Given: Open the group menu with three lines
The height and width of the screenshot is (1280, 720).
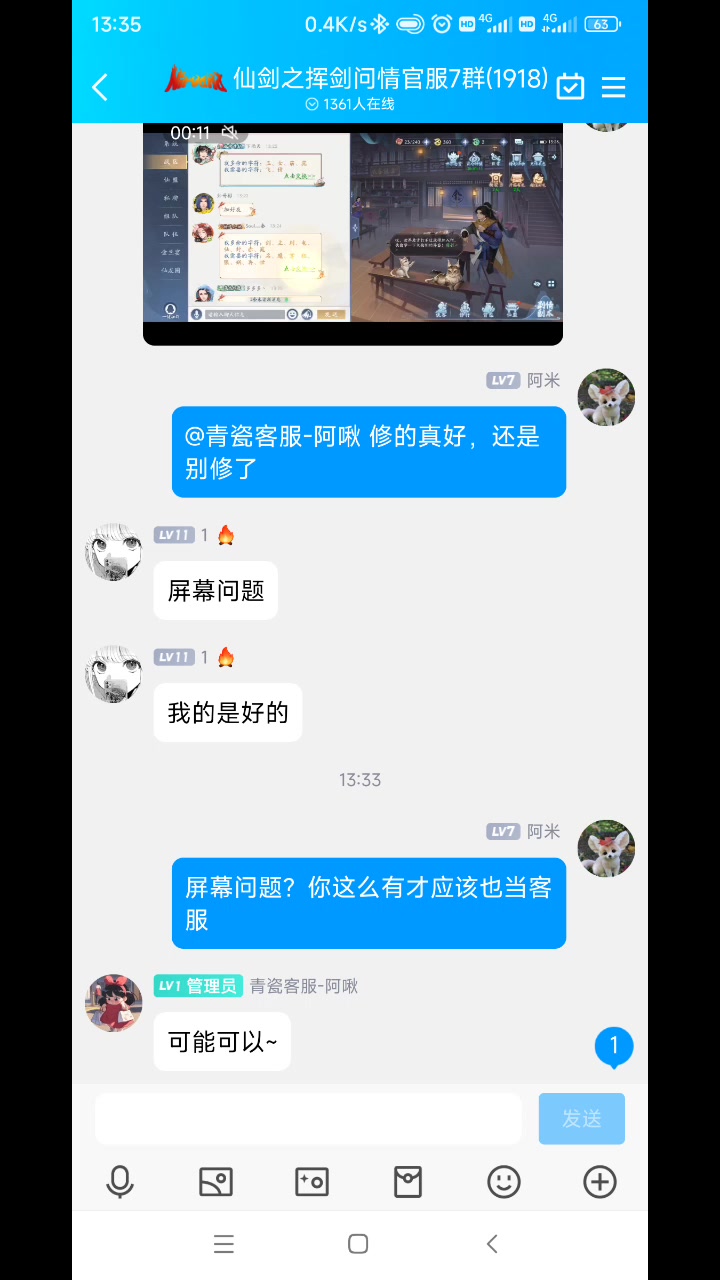Looking at the screenshot, I should 613,87.
